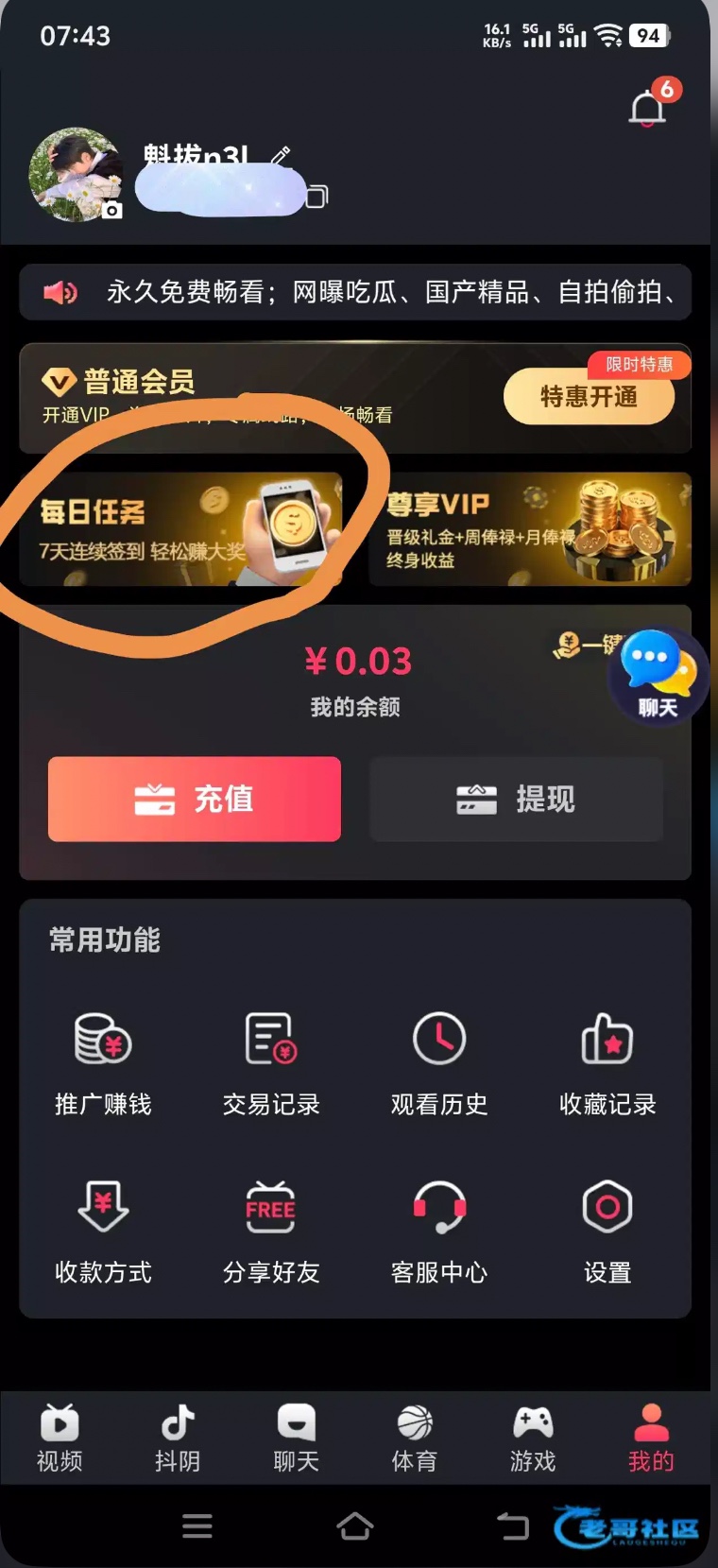Tap the 充值 recharge button
This screenshot has width=718, height=1568.
tap(195, 799)
